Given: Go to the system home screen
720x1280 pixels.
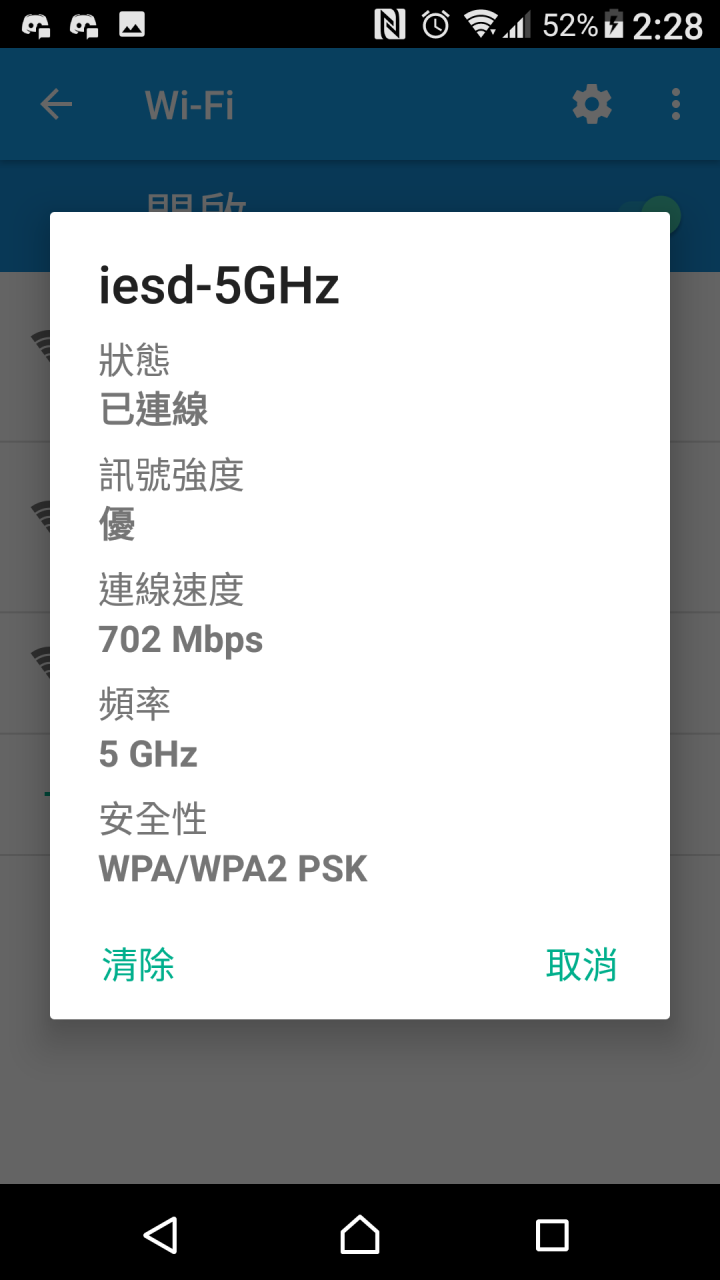Looking at the screenshot, I should tap(360, 1235).
